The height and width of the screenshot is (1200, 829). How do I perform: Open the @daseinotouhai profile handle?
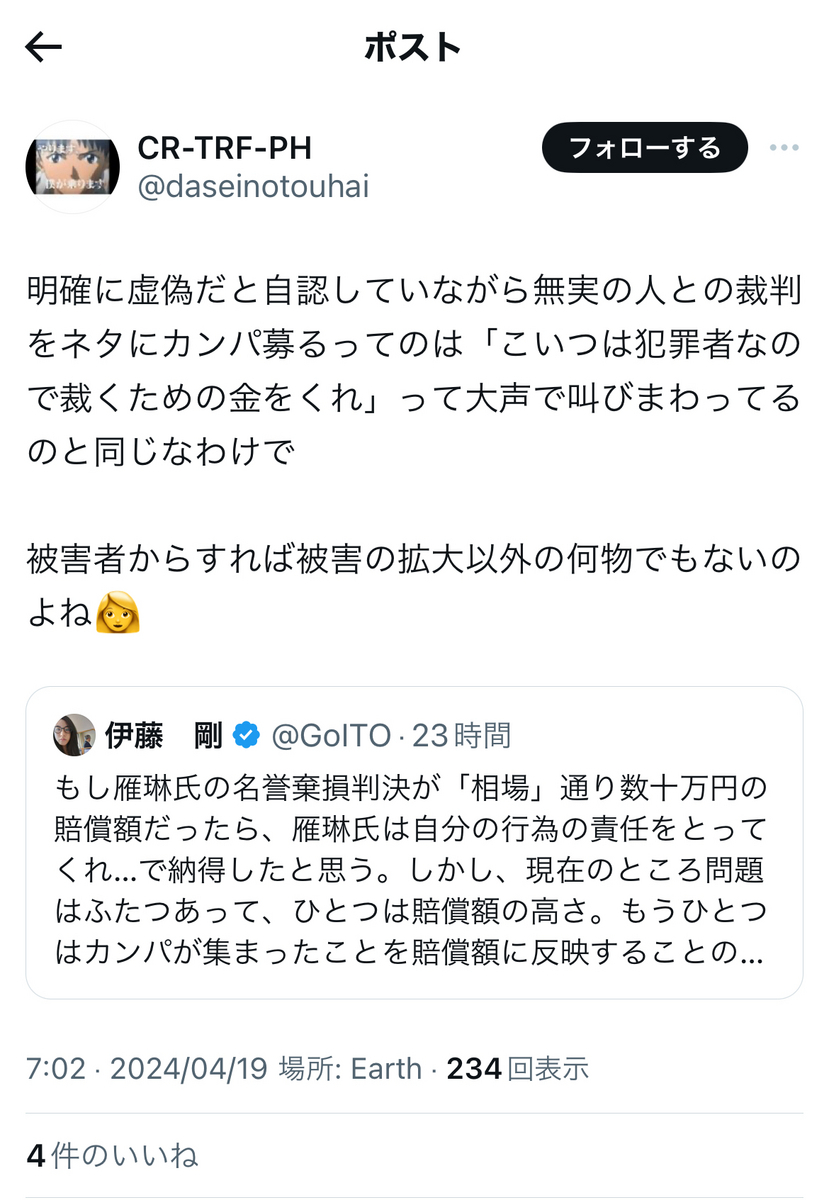pyautogui.click(x=252, y=187)
